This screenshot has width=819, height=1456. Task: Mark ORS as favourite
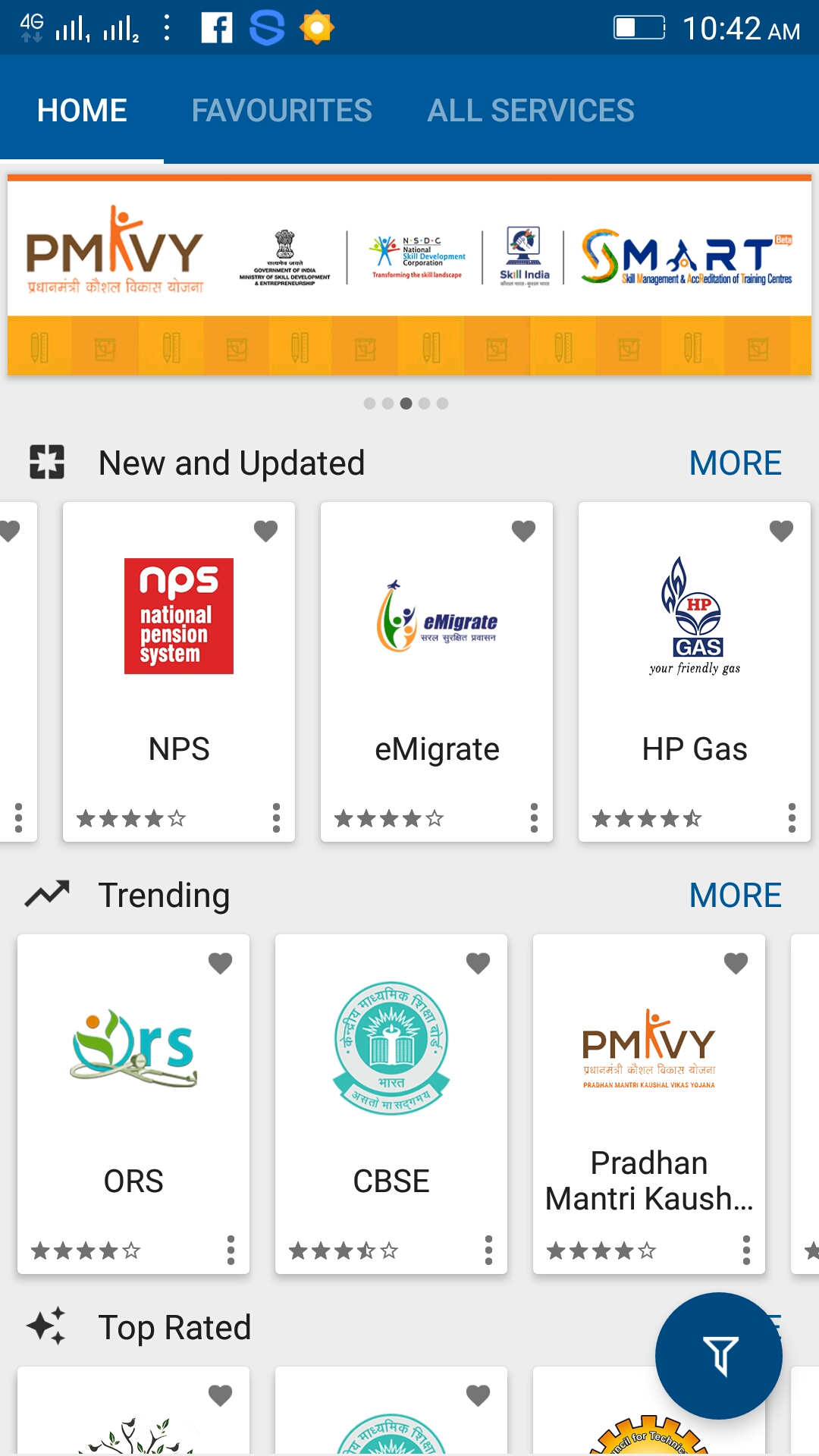click(x=220, y=963)
